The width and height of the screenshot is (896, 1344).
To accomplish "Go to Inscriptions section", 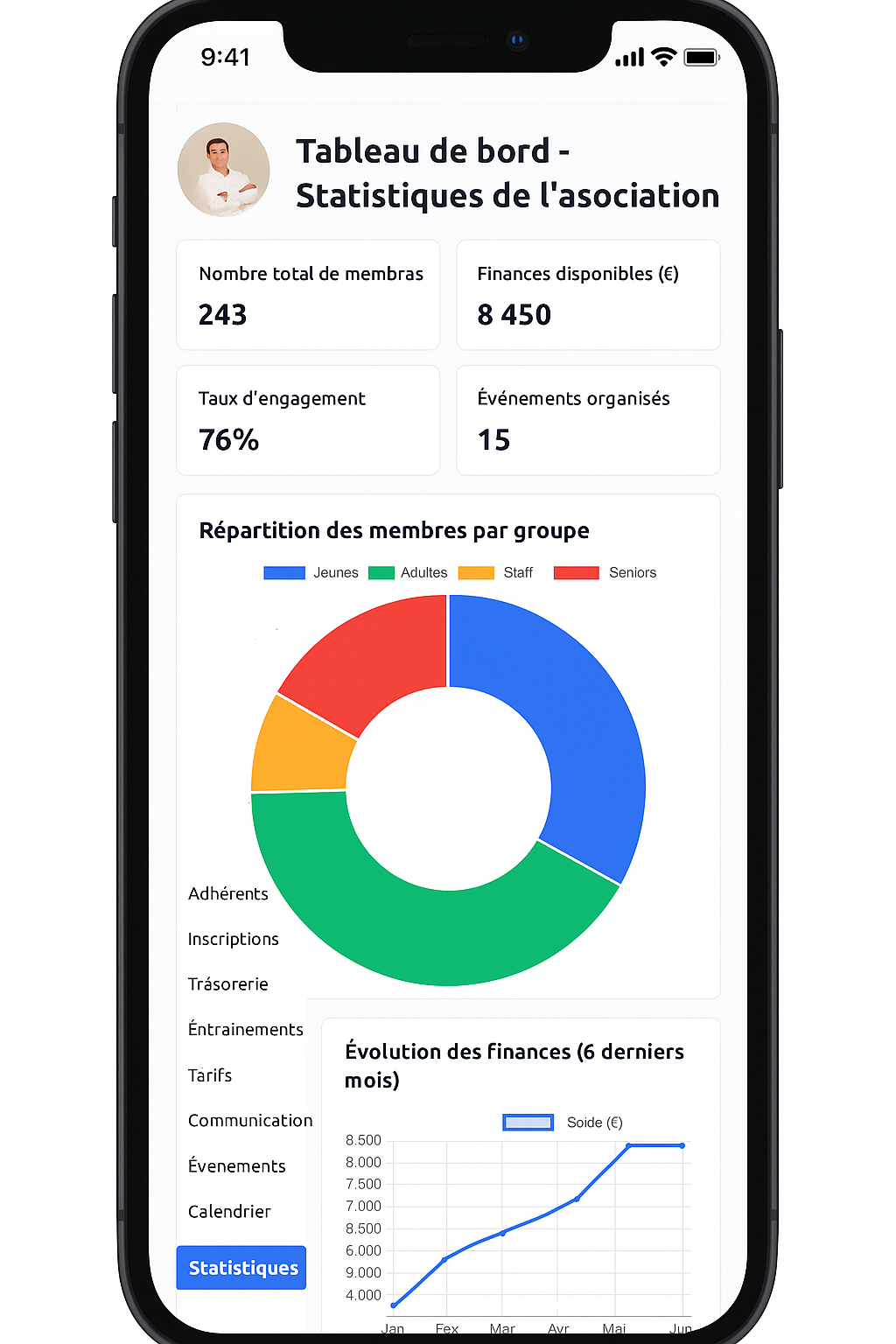I will click(x=233, y=939).
